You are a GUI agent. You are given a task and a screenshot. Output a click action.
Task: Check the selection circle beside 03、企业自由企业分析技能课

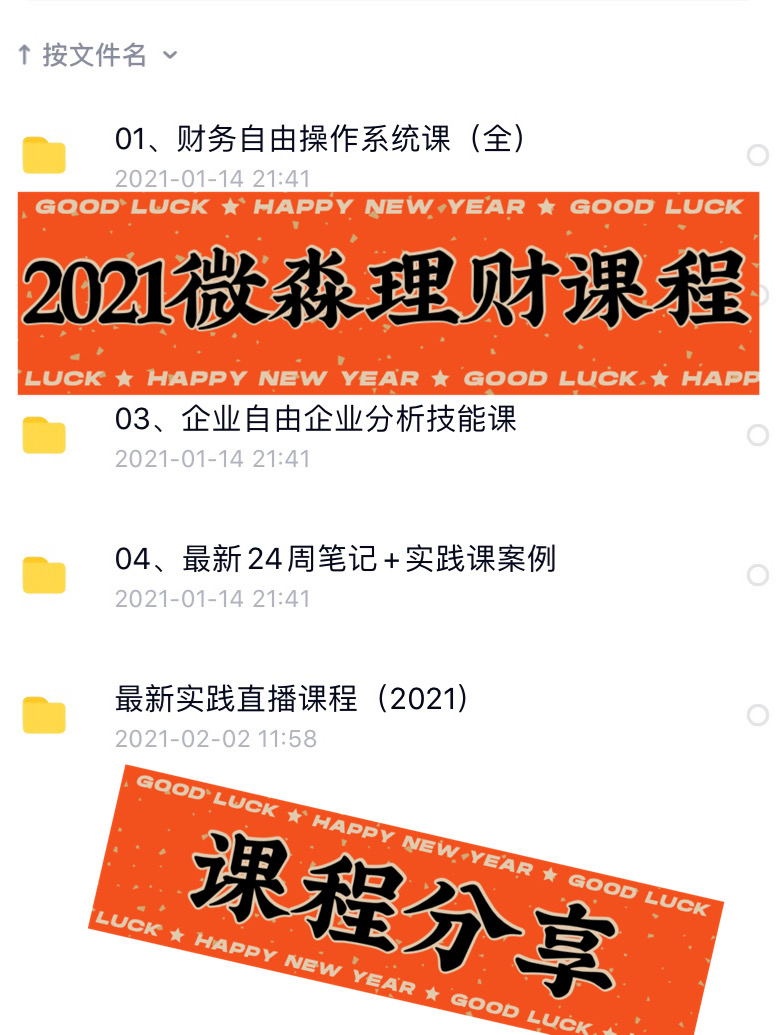[757, 434]
